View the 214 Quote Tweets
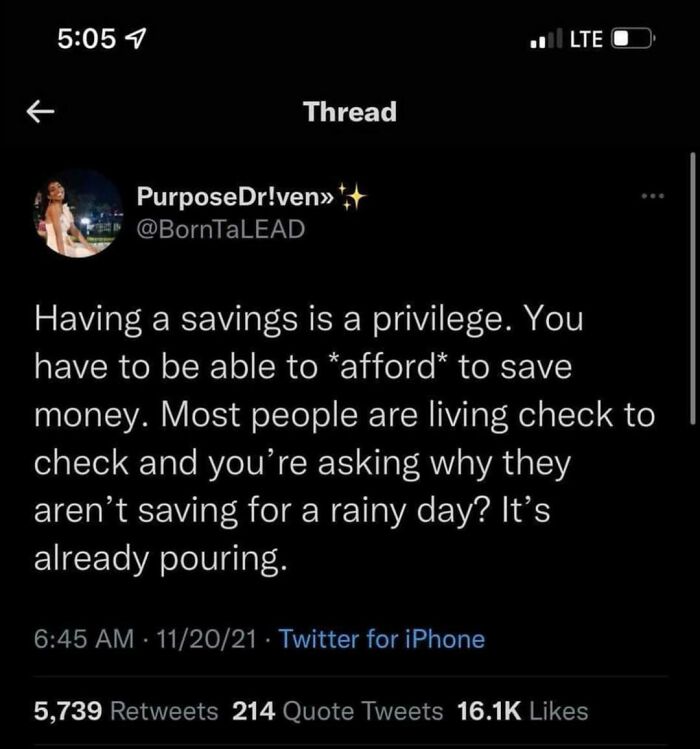This screenshot has height=749, width=700. point(338,711)
